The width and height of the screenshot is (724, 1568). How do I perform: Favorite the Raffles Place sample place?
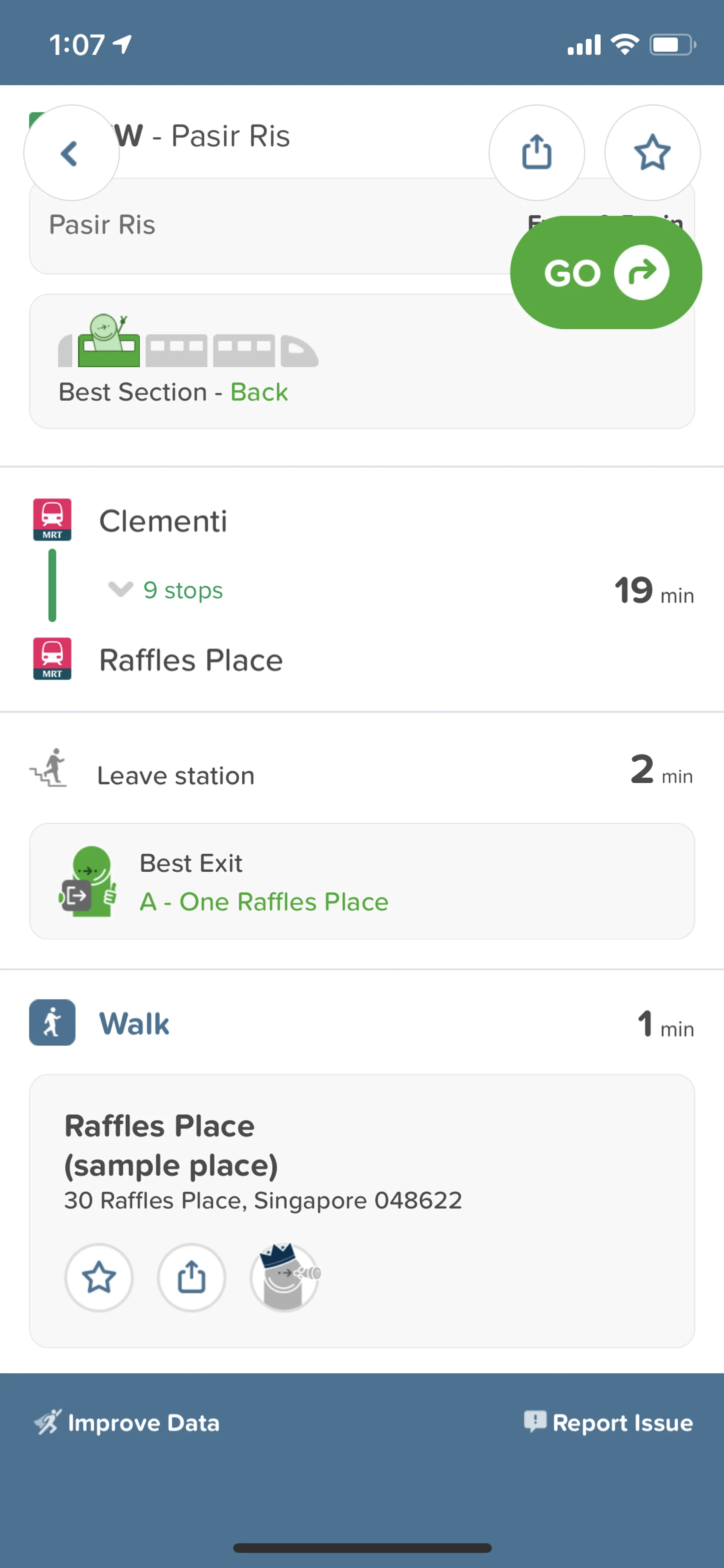coord(99,1277)
